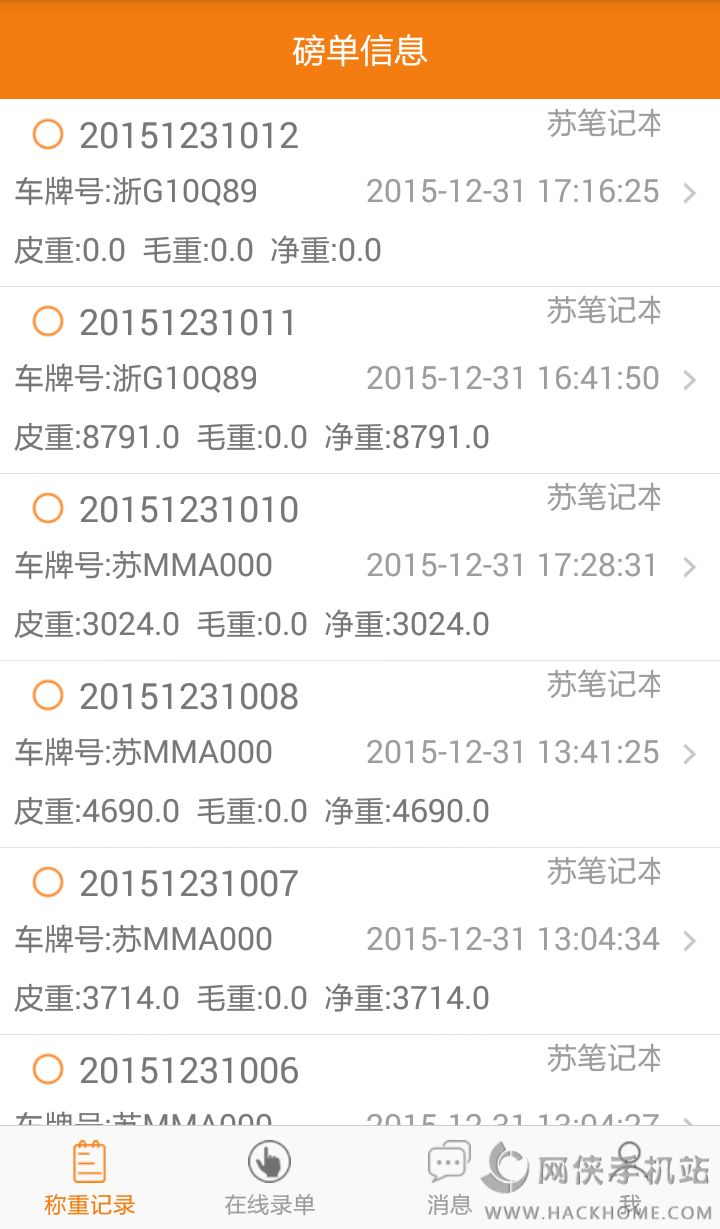Open the 我 profile tab
The height and width of the screenshot is (1229, 720).
point(629,1178)
